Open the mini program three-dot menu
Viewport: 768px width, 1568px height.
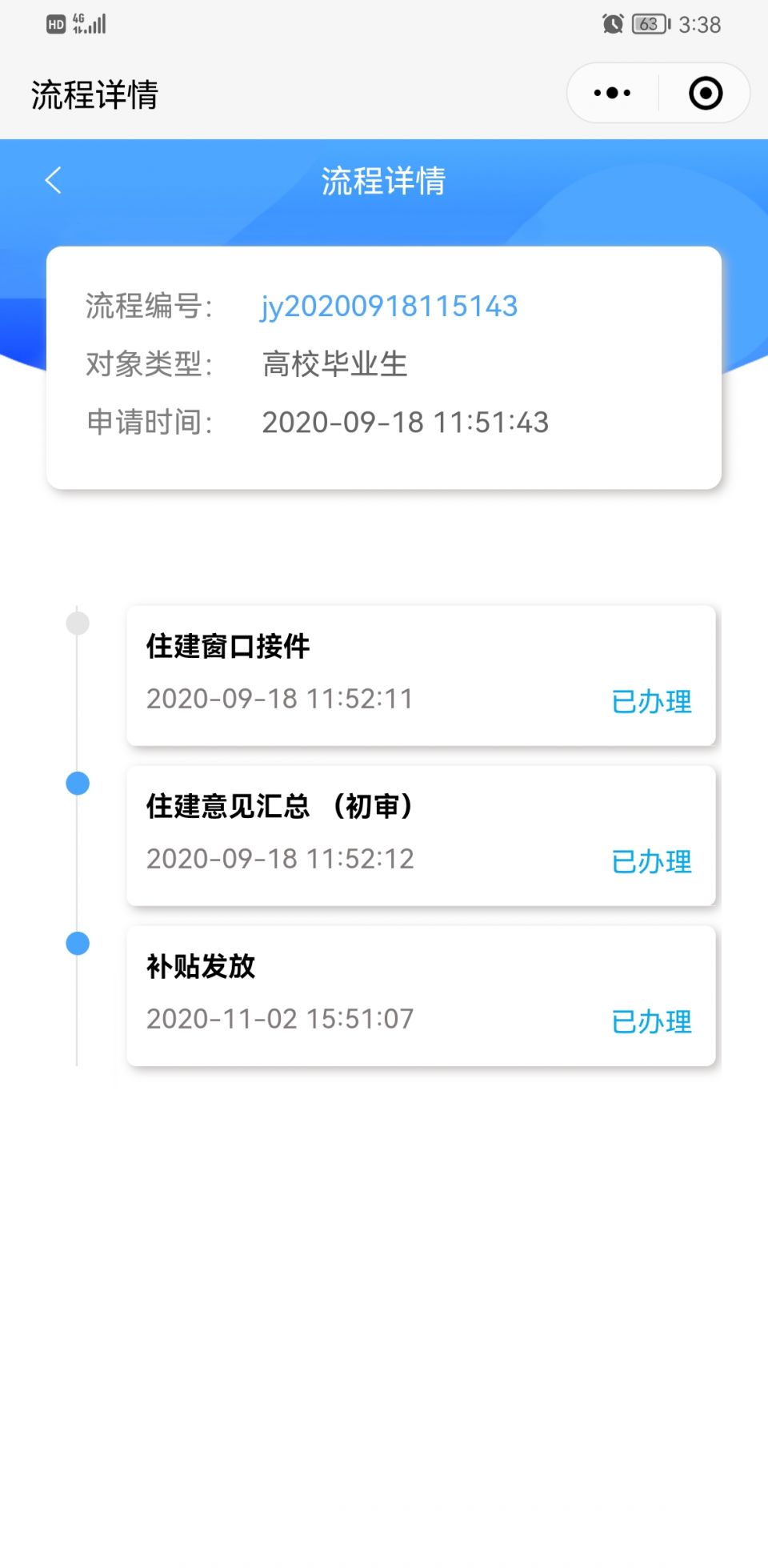point(613,93)
